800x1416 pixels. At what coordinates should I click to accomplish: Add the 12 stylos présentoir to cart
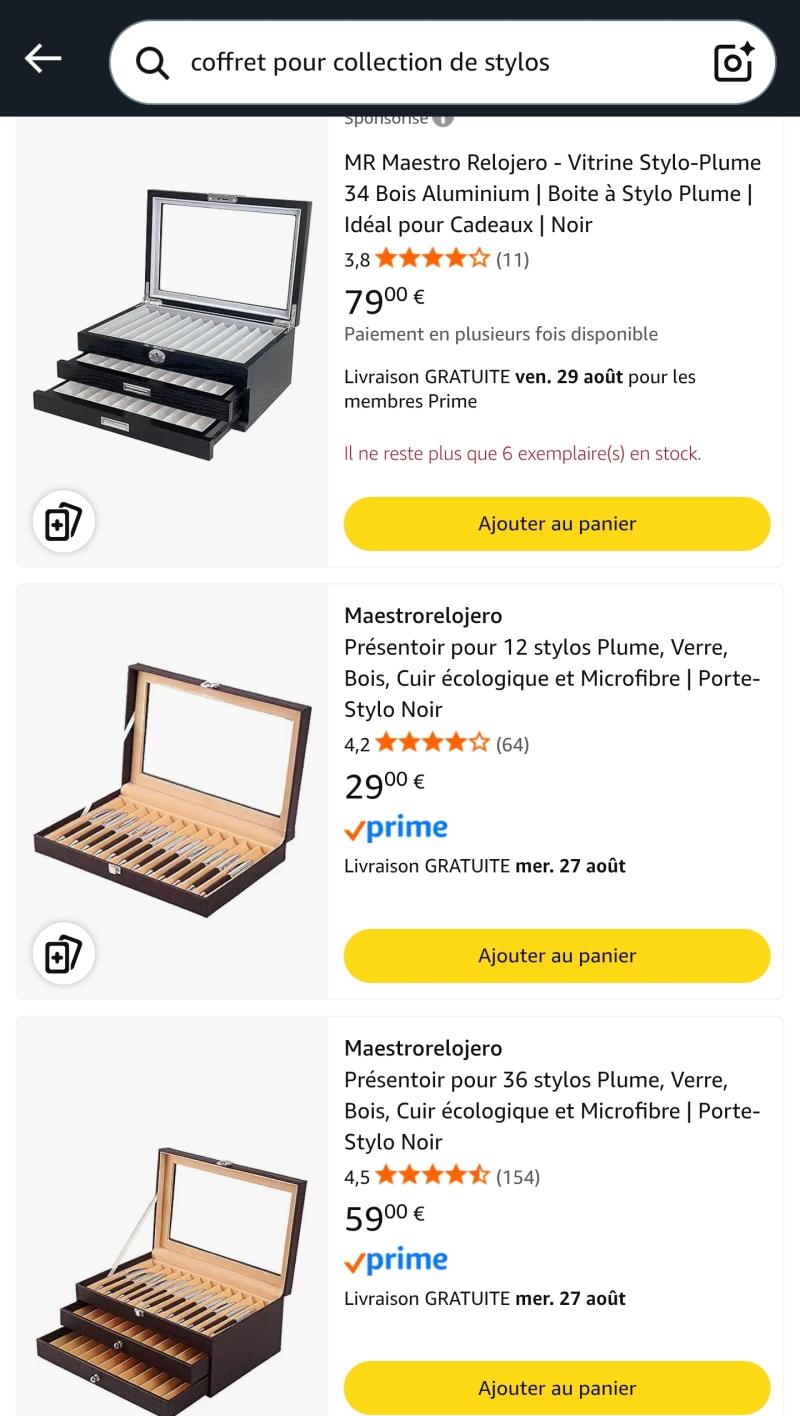pyautogui.click(x=557, y=956)
